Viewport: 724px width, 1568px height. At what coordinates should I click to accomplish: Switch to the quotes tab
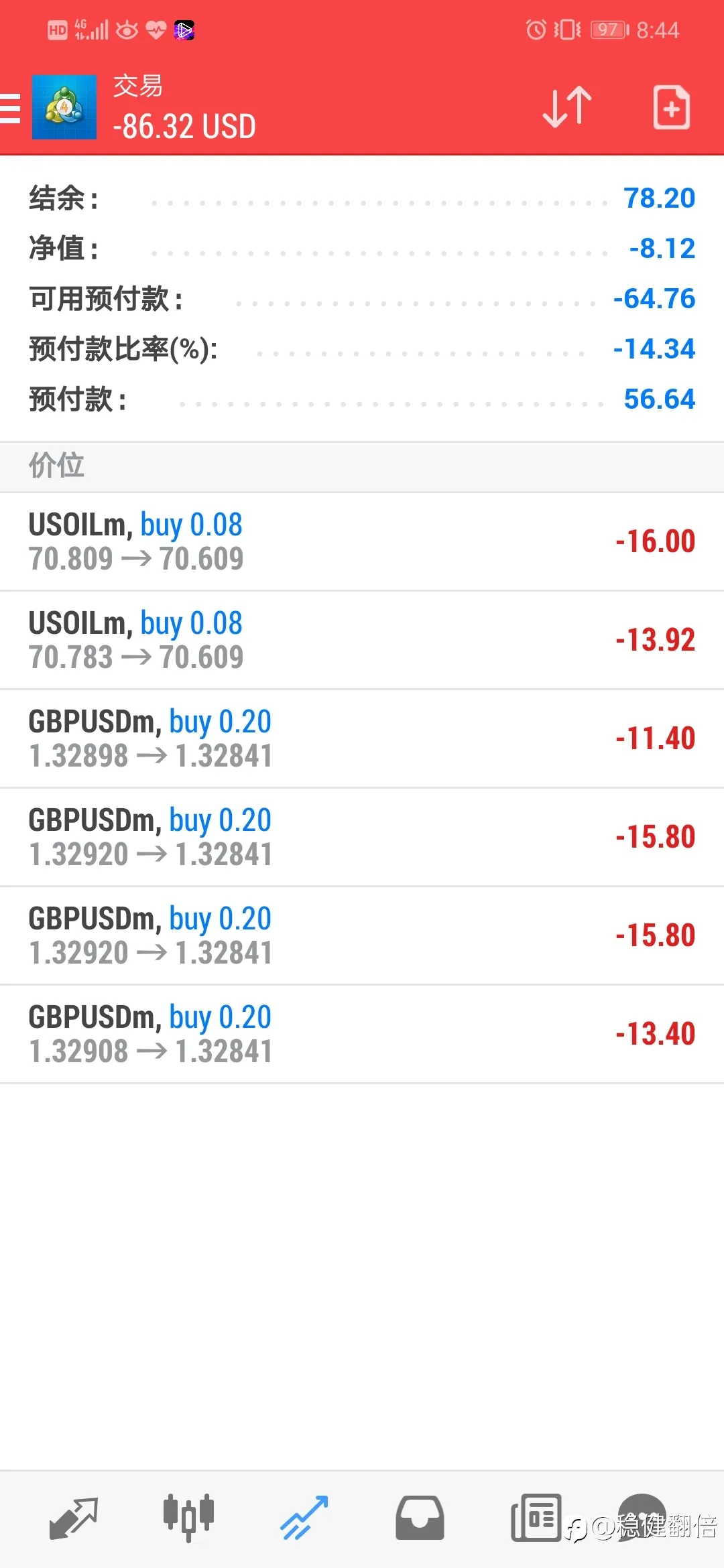point(74,1518)
